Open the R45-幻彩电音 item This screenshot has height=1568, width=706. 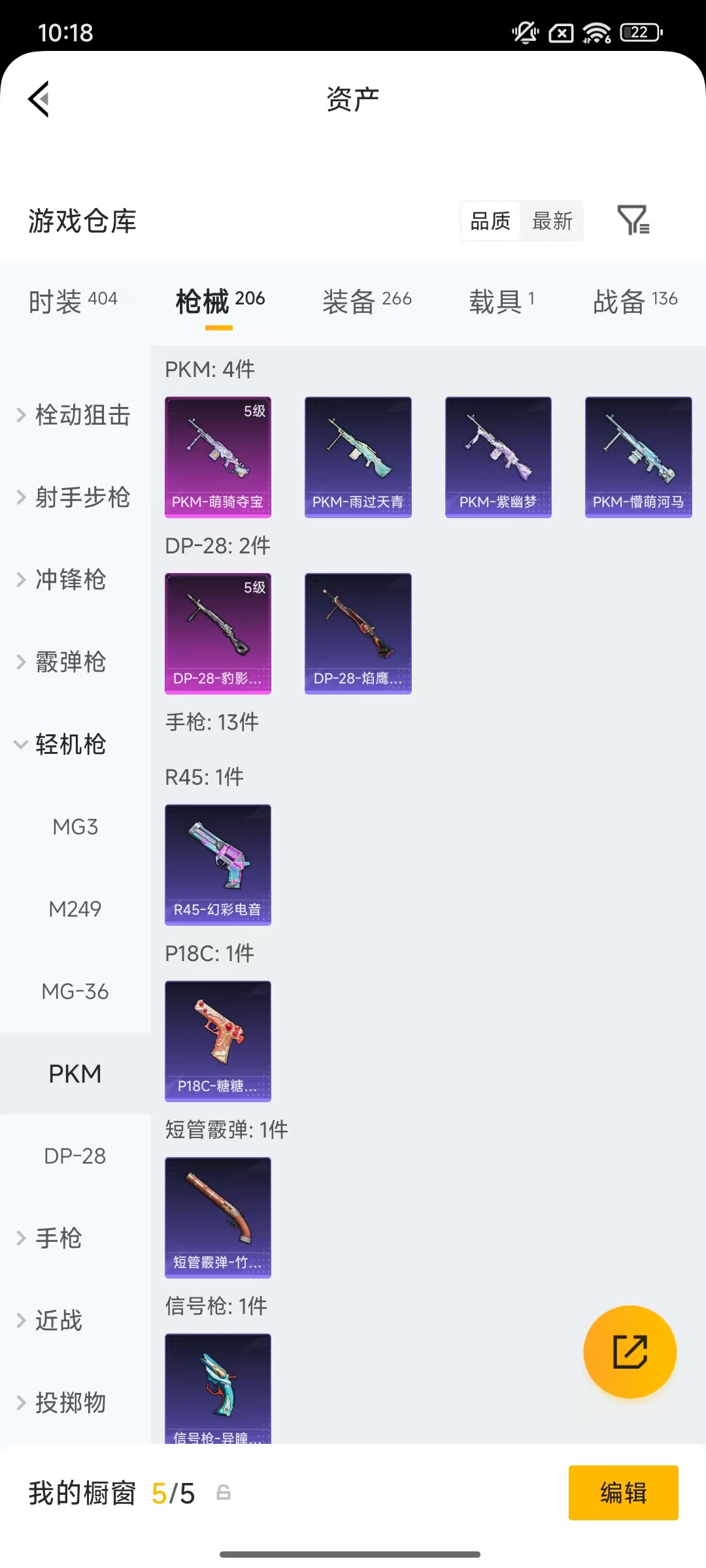click(218, 864)
